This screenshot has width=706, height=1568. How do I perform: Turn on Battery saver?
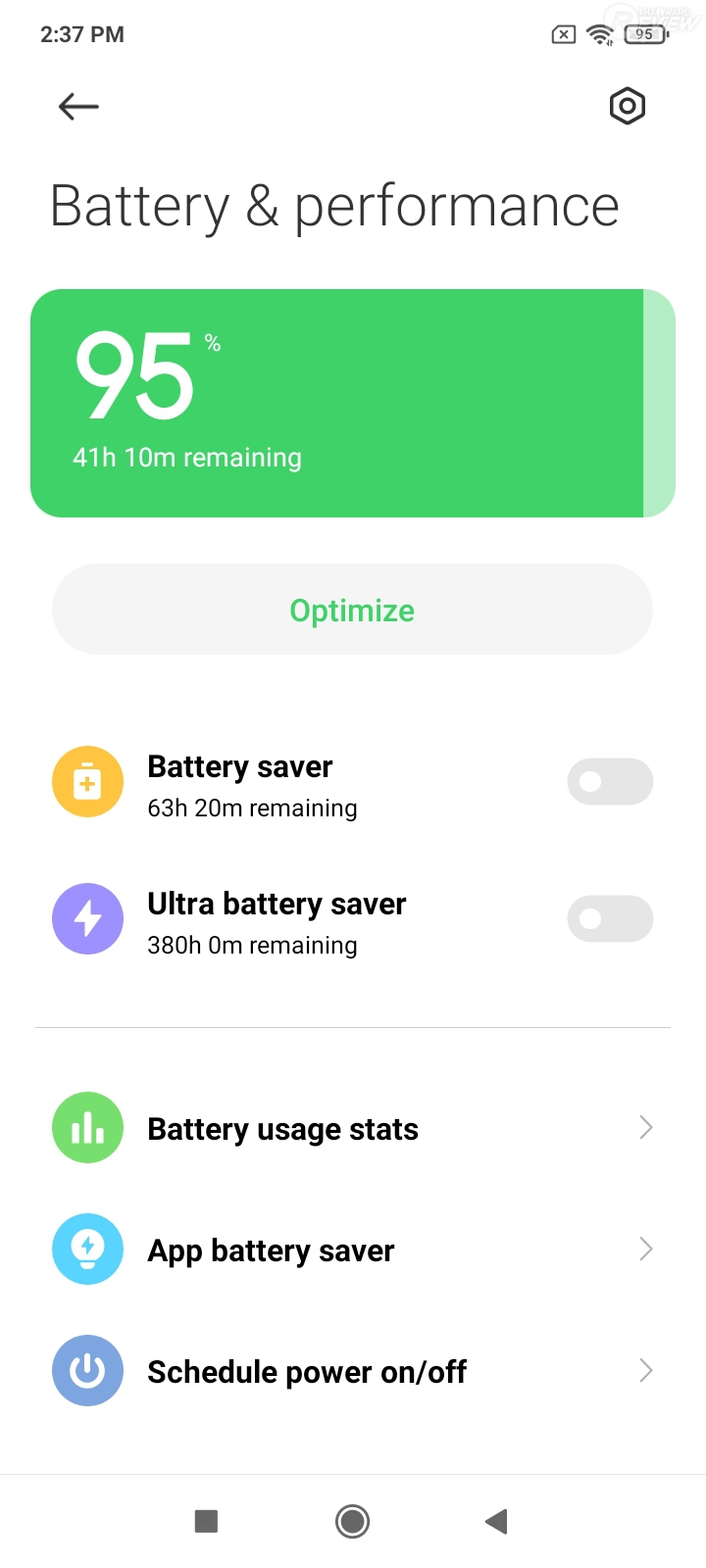(610, 781)
